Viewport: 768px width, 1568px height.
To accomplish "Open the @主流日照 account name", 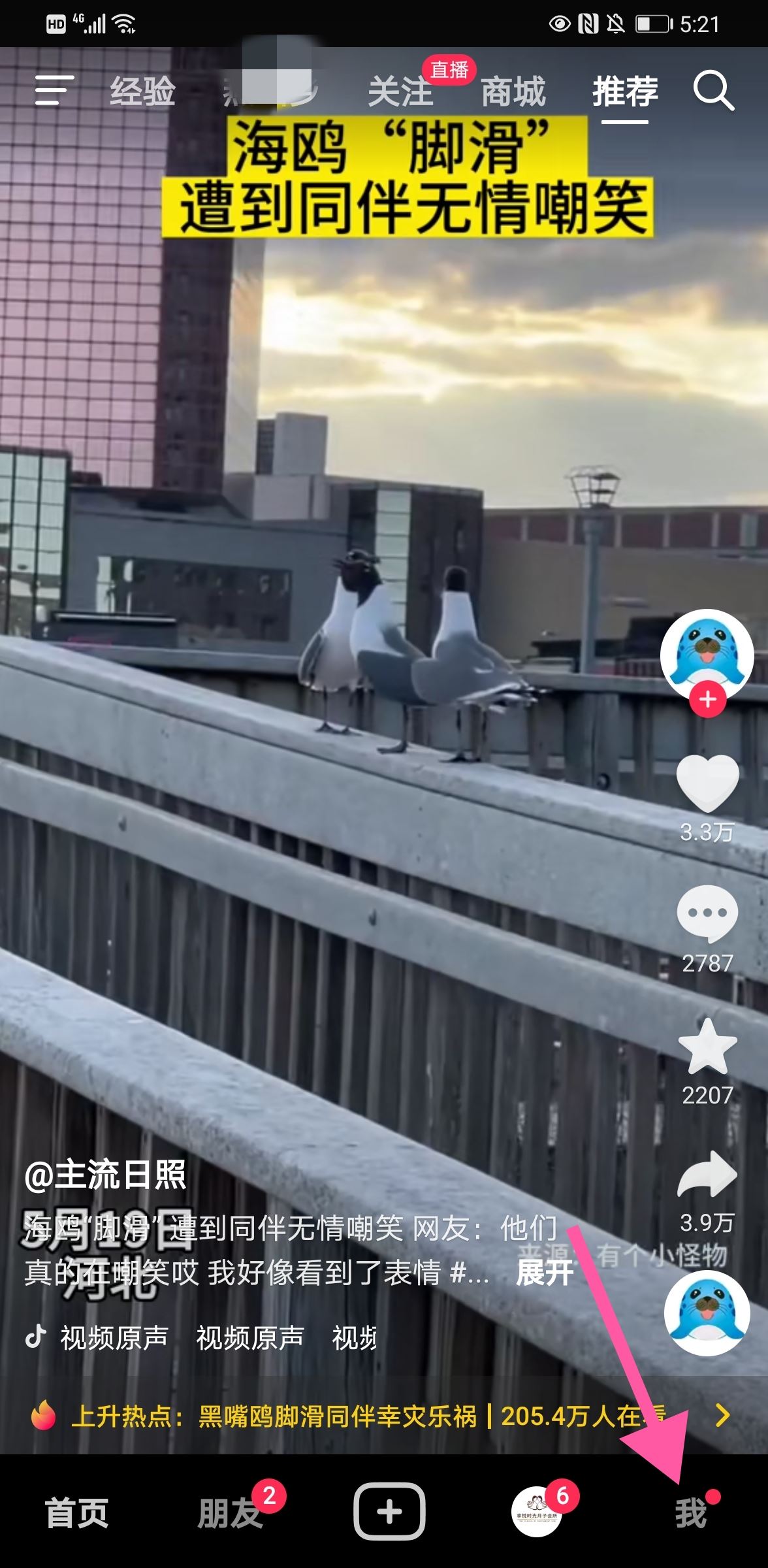I will pos(106,1175).
